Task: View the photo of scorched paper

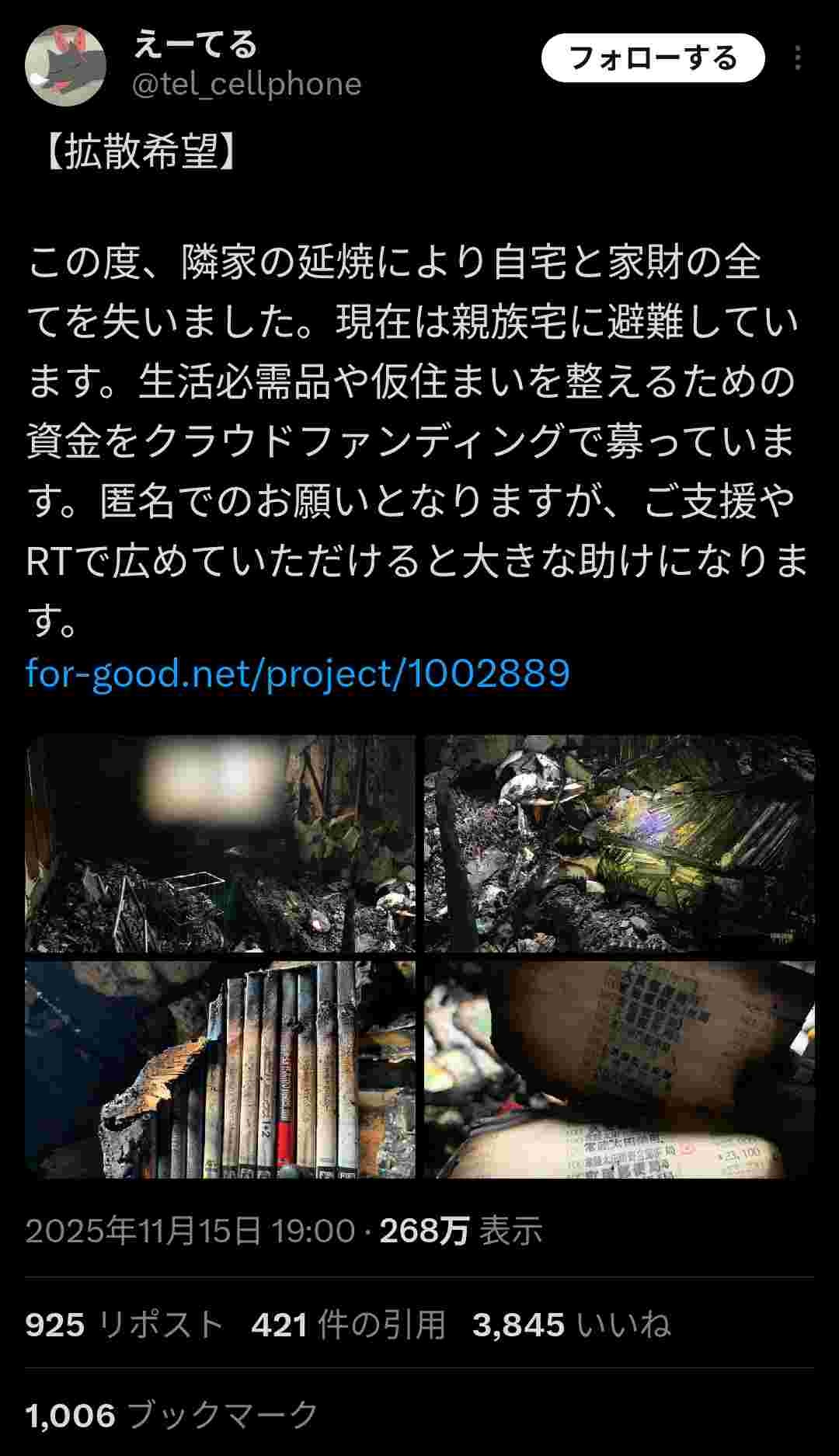Action: point(619,1070)
